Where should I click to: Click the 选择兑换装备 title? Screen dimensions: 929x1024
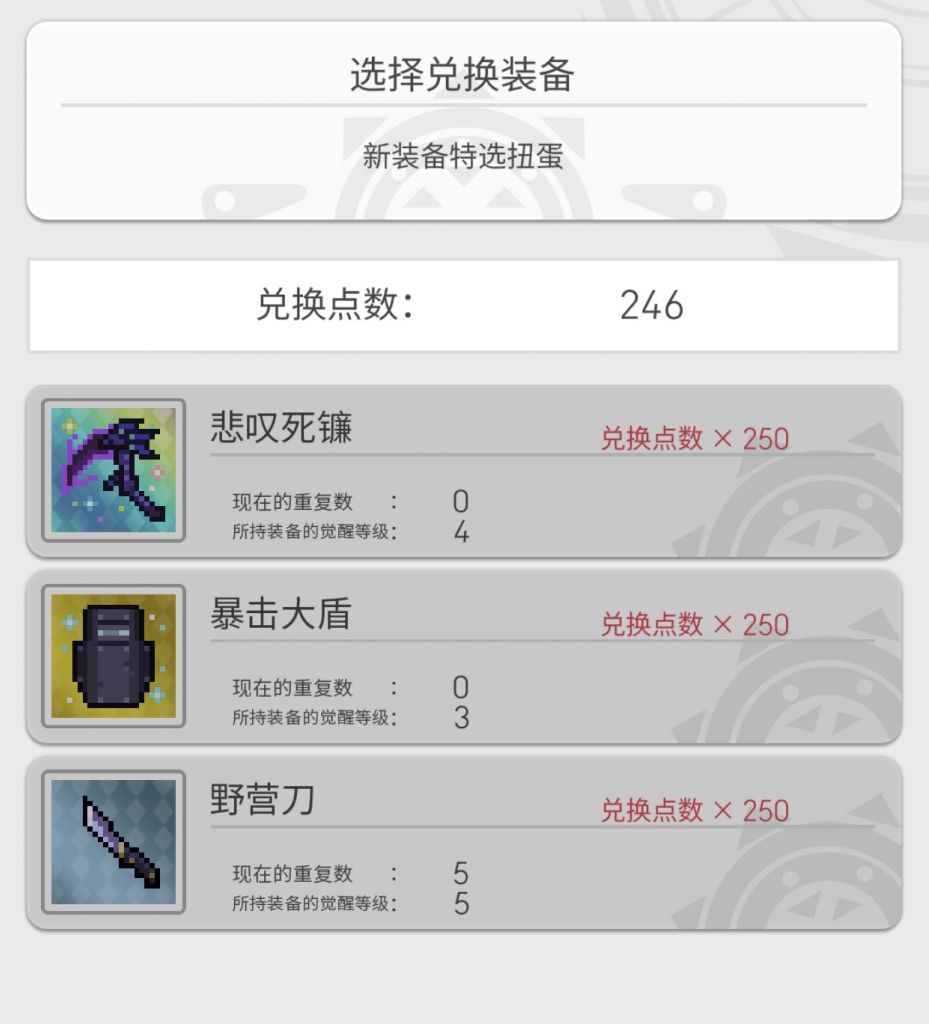coord(464,72)
